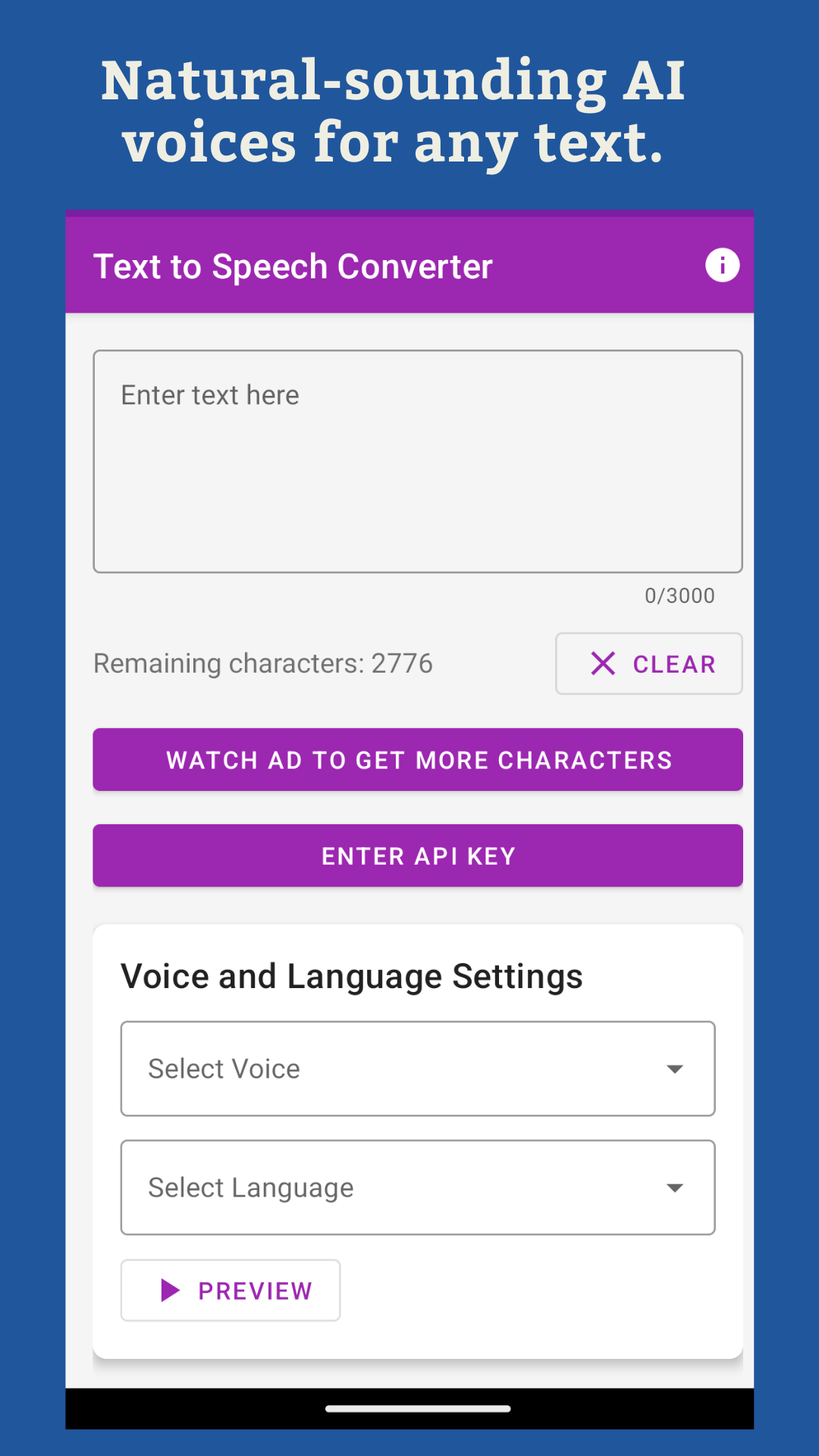Choose a language from the language selector
Viewport: 819px width, 1456px height.
pyautogui.click(x=417, y=1188)
